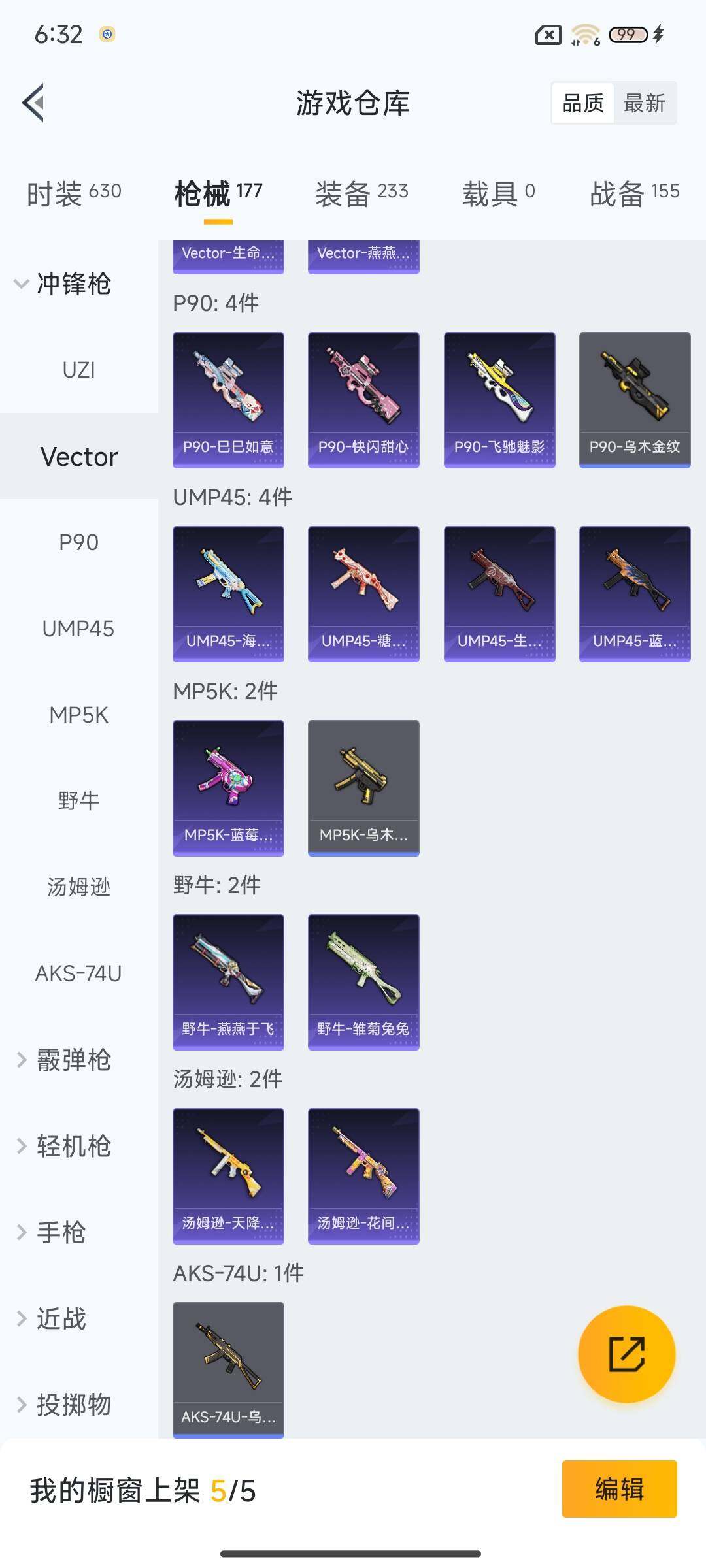This screenshot has width=706, height=1568.
Task: Tap the 编辑 button
Action: (x=619, y=1489)
